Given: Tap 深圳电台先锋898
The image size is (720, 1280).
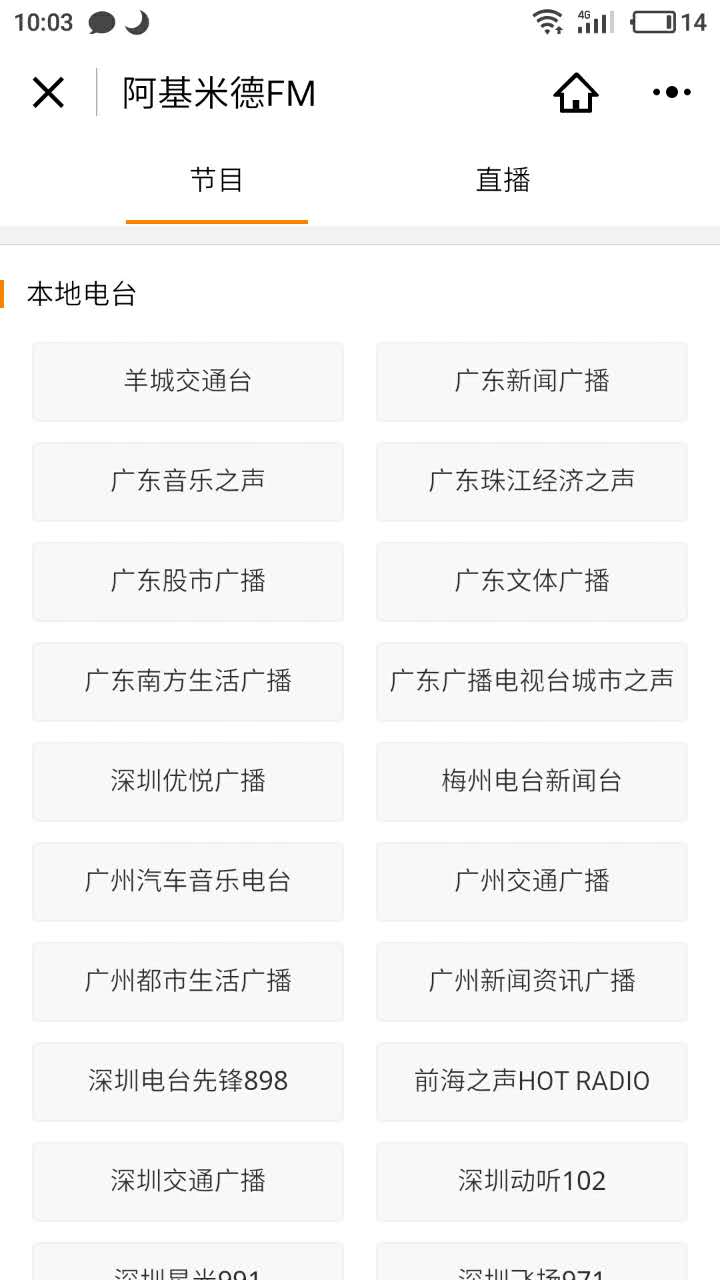Looking at the screenshot, I should click(x=188, y=1081).
